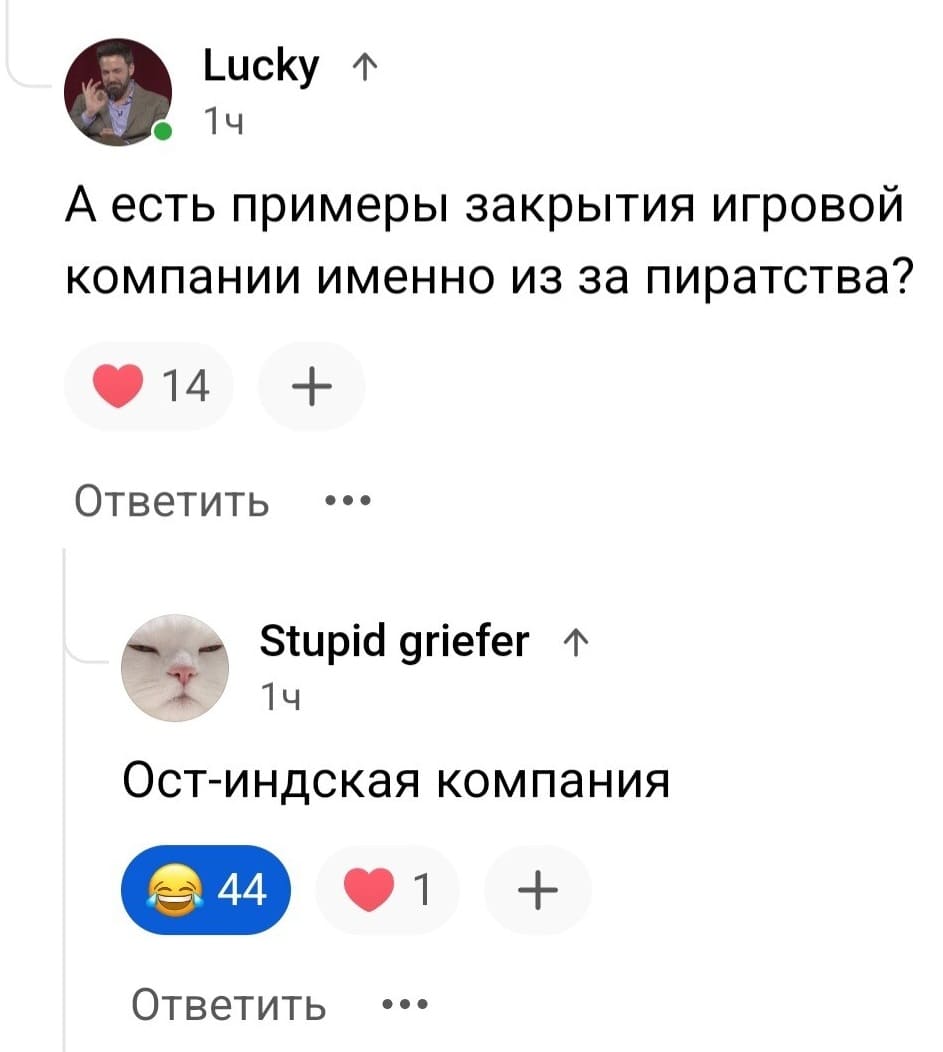943x1052 pixels.
Task: Jump to parent via arrow next to Lucky
Action: point(361,70)
